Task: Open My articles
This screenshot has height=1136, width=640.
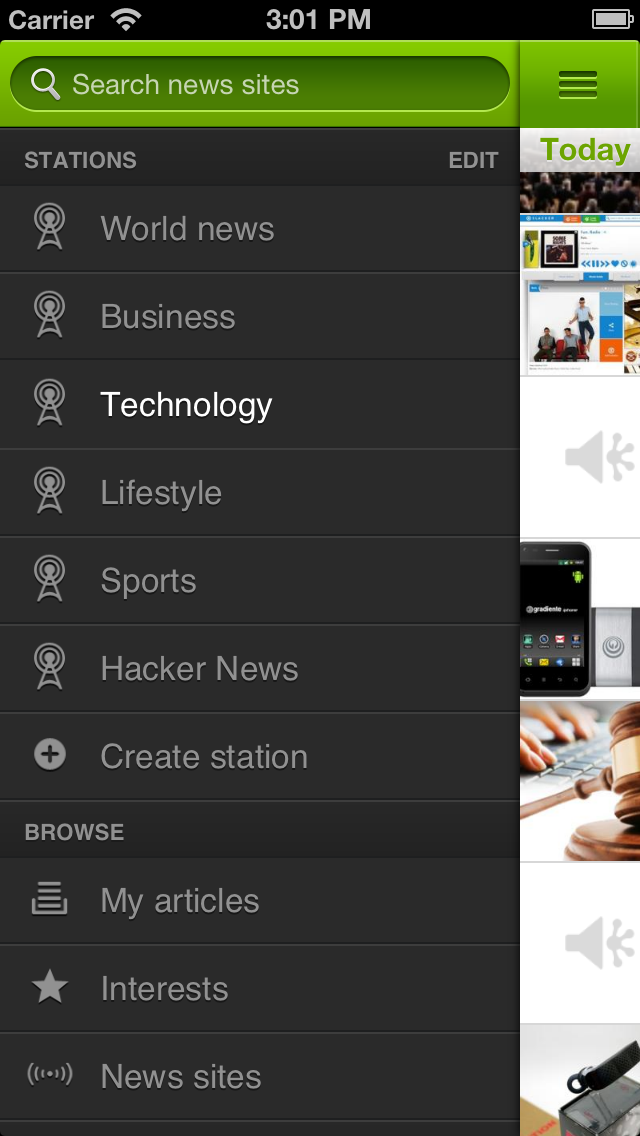Action: click(180, 901)
